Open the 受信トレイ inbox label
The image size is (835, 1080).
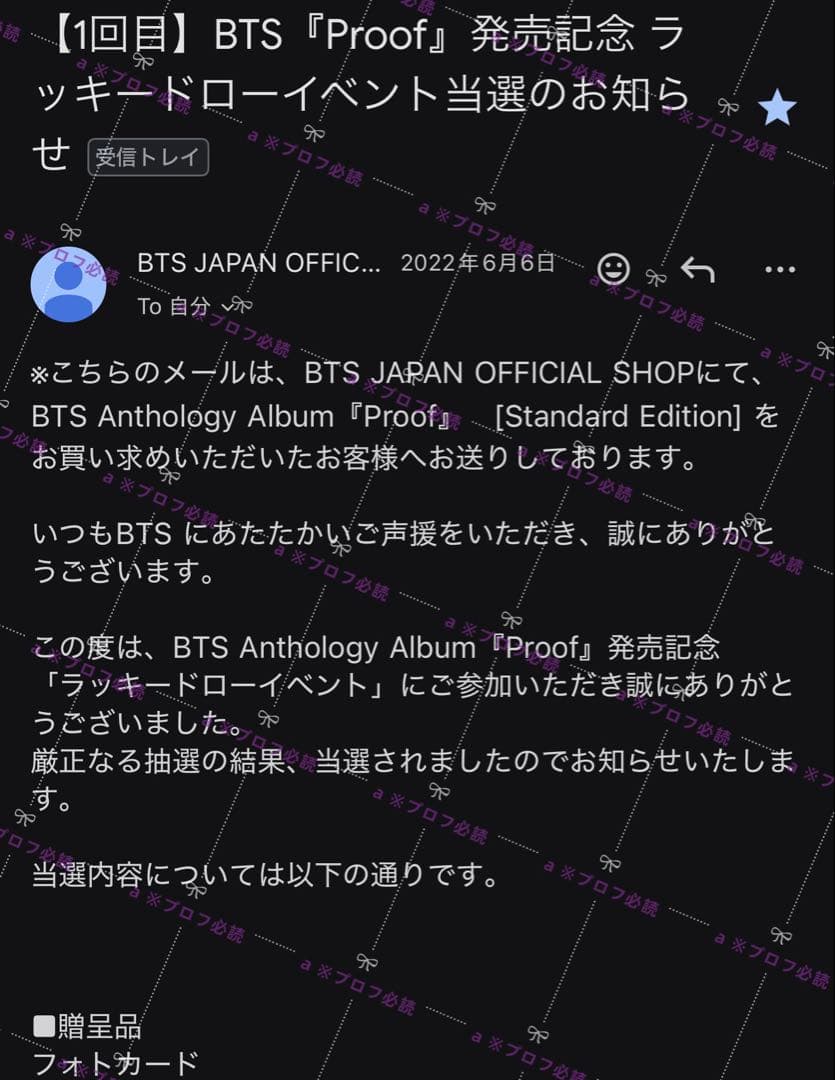point(148,157)
